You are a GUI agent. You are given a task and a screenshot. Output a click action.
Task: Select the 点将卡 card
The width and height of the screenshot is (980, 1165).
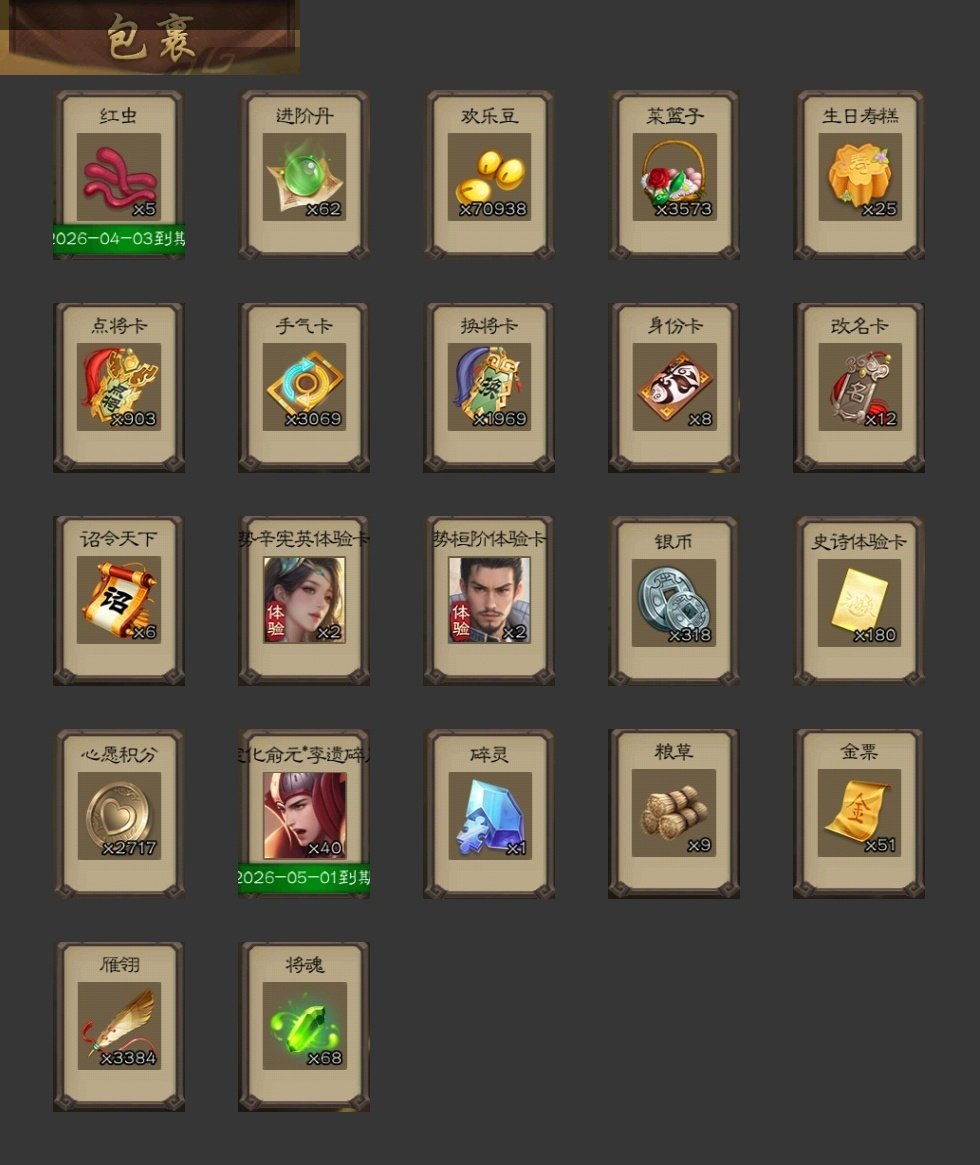[x=119, y=387]
